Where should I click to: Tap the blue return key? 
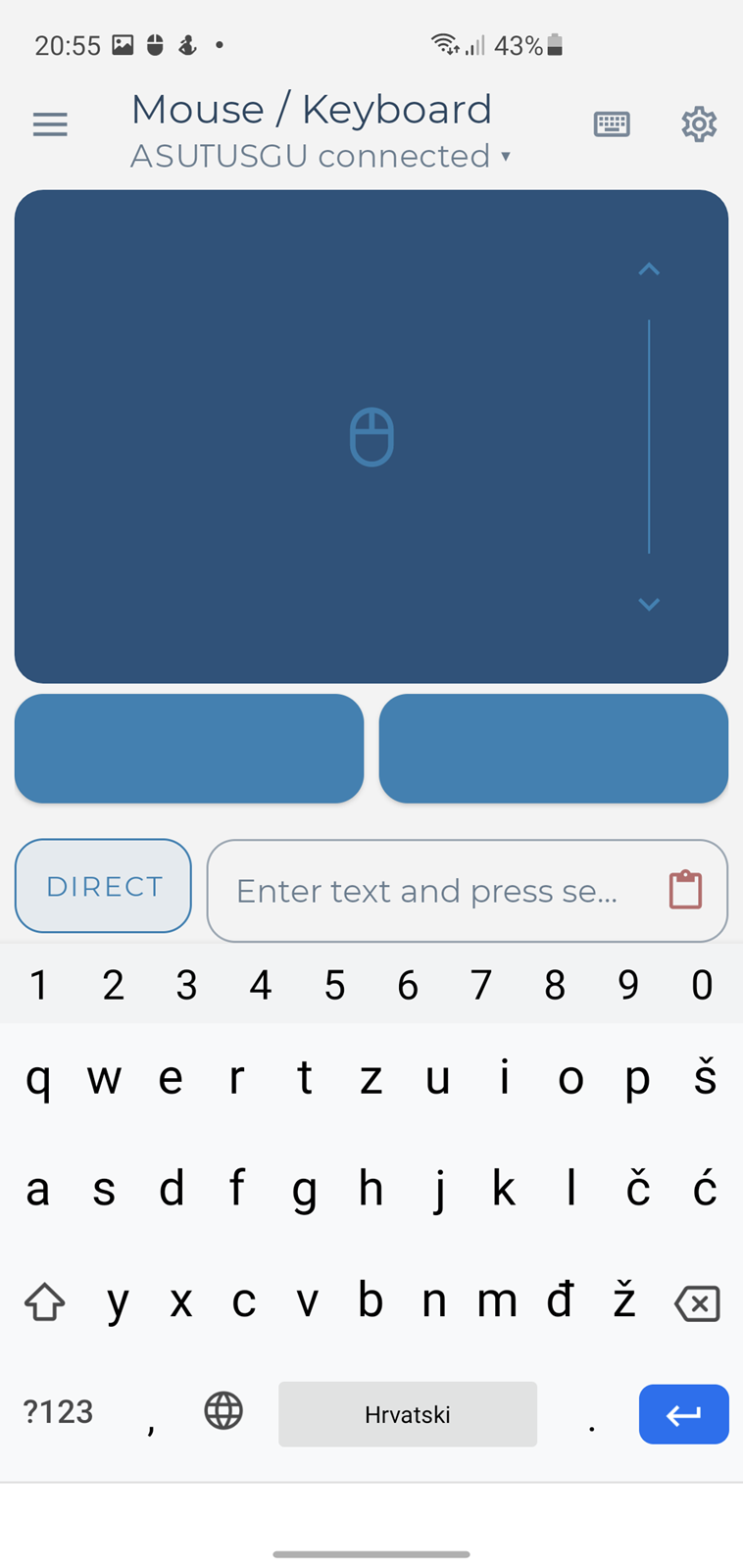pyautogui.click(x=684, y=1414)
